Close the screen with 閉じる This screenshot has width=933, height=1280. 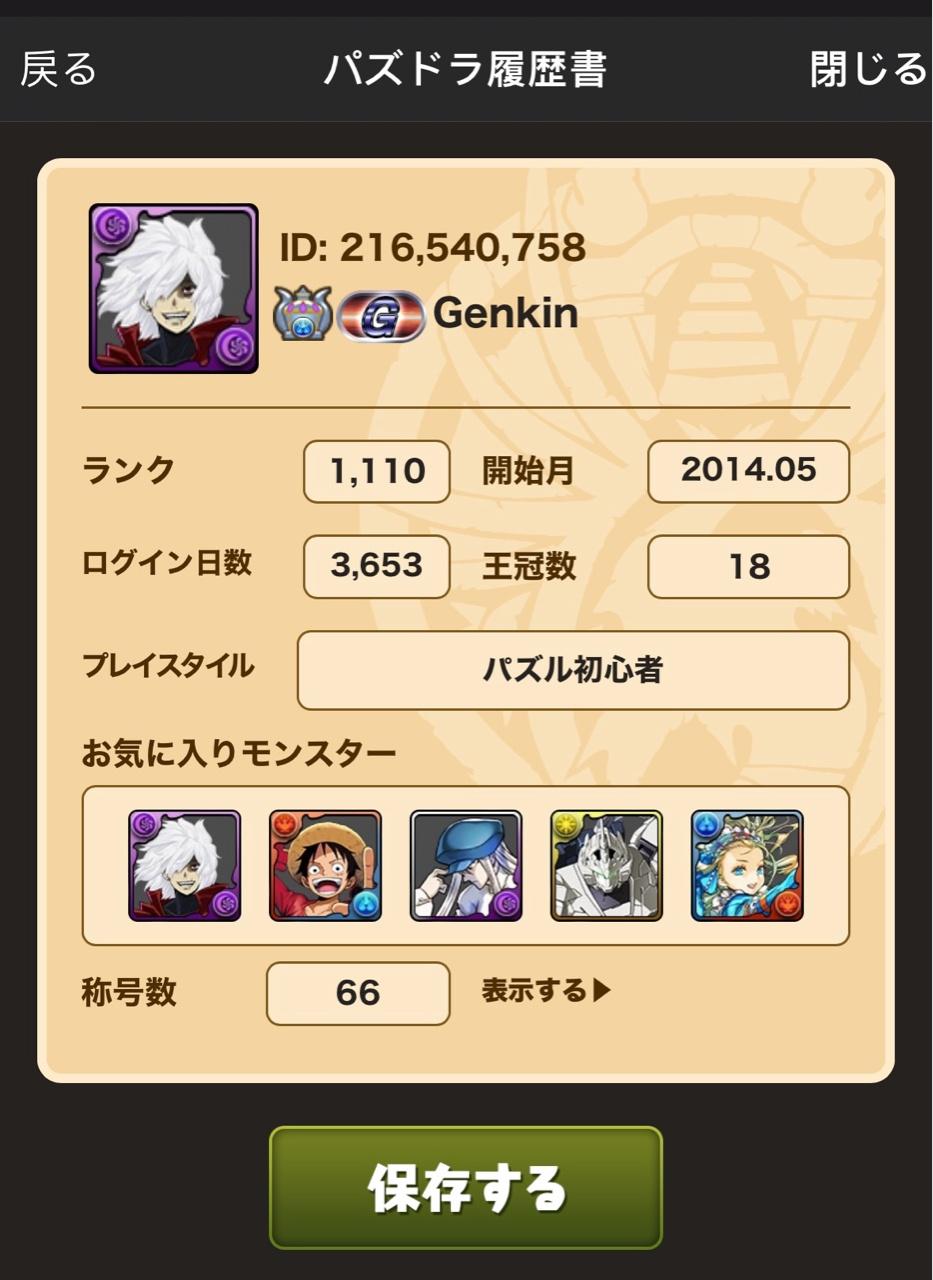[868, 70]
